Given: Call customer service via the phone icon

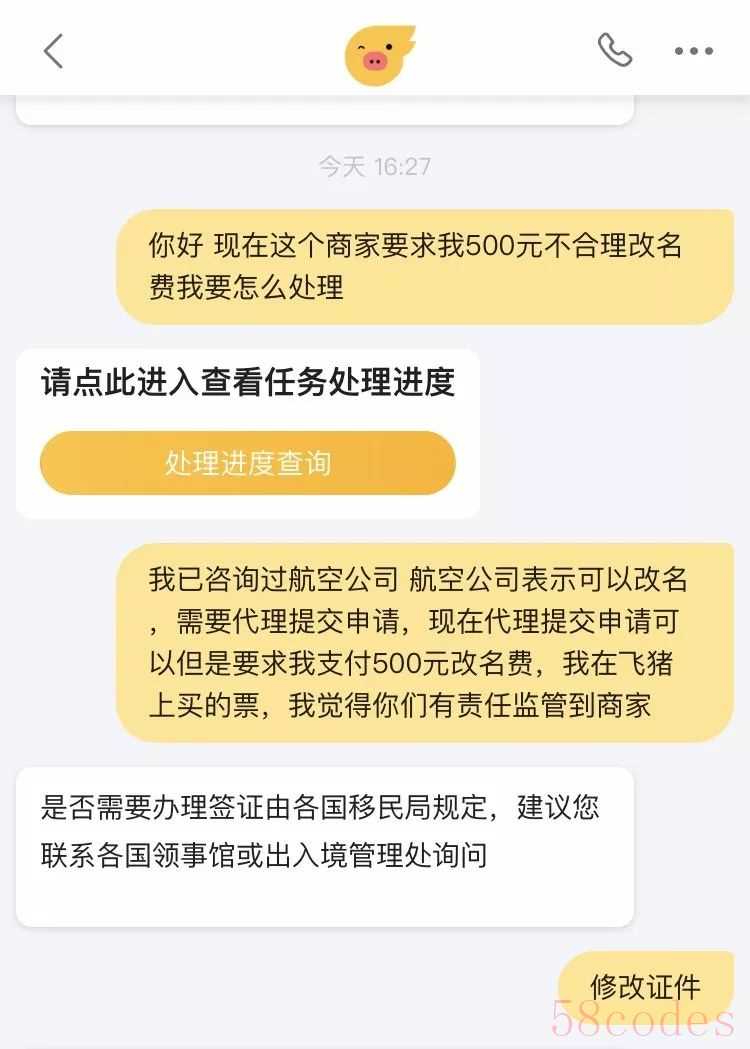Looking at the screenshot, I should tap(614, 50).
